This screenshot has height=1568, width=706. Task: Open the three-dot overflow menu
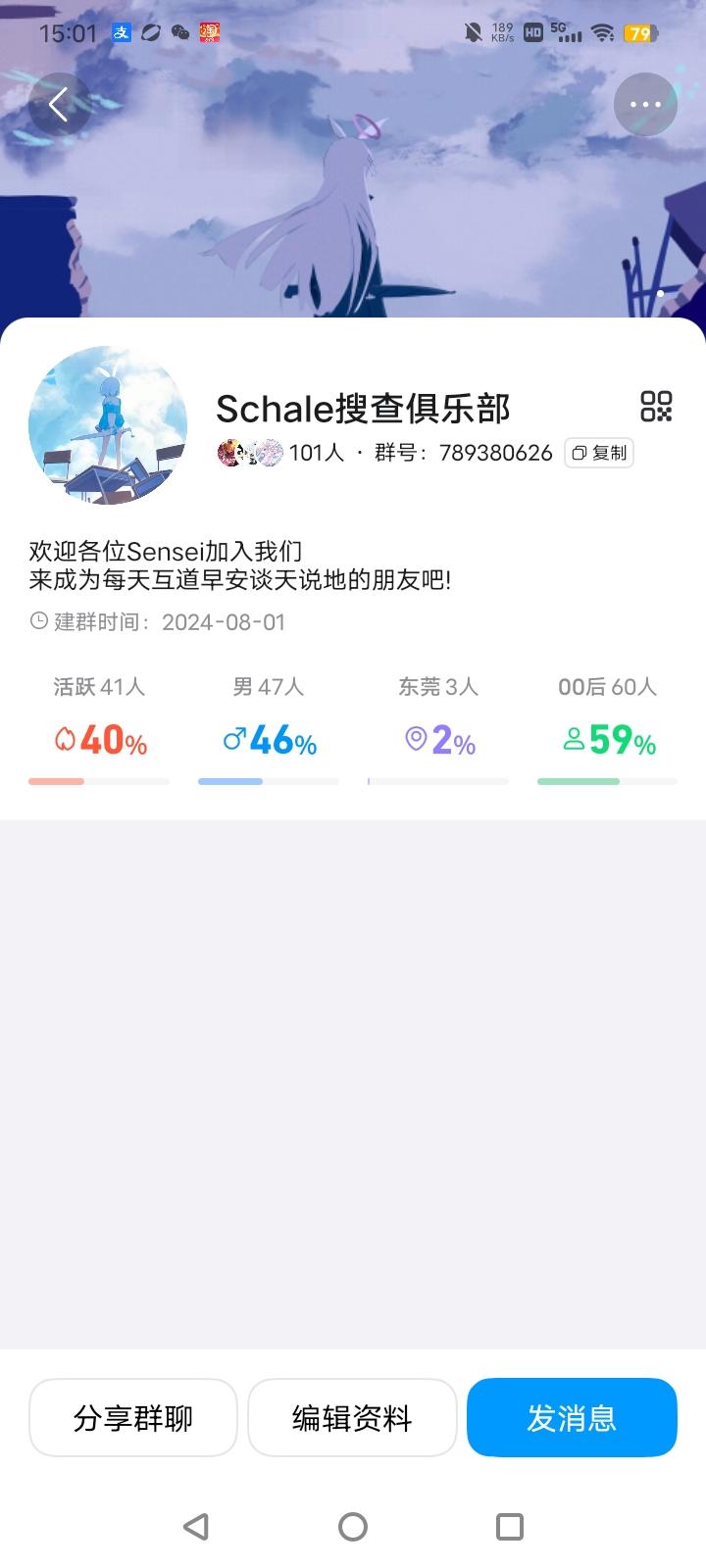pyautogui.click(x=645, y=104)
